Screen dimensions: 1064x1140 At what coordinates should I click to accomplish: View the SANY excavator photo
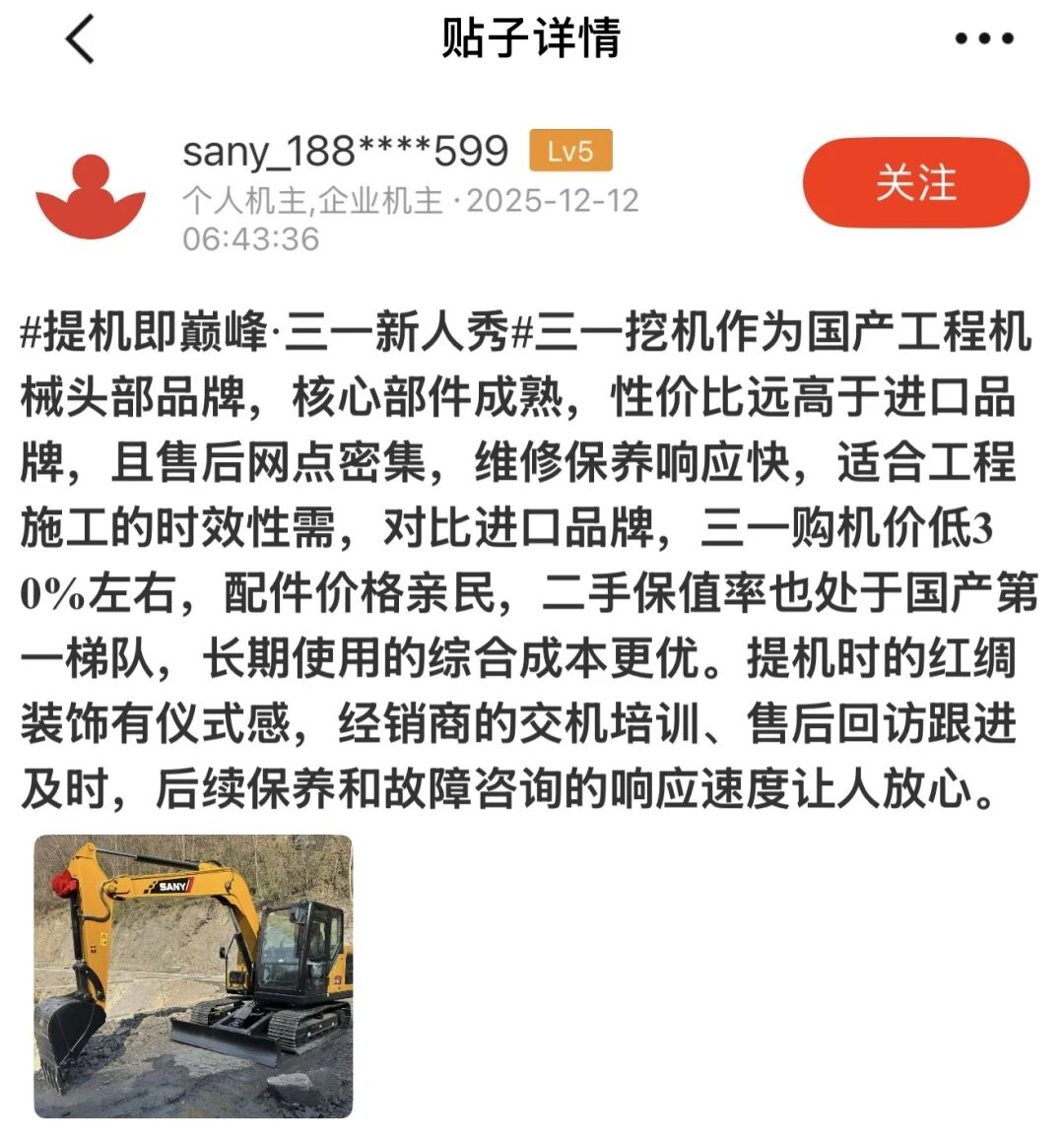click(193, 975)
